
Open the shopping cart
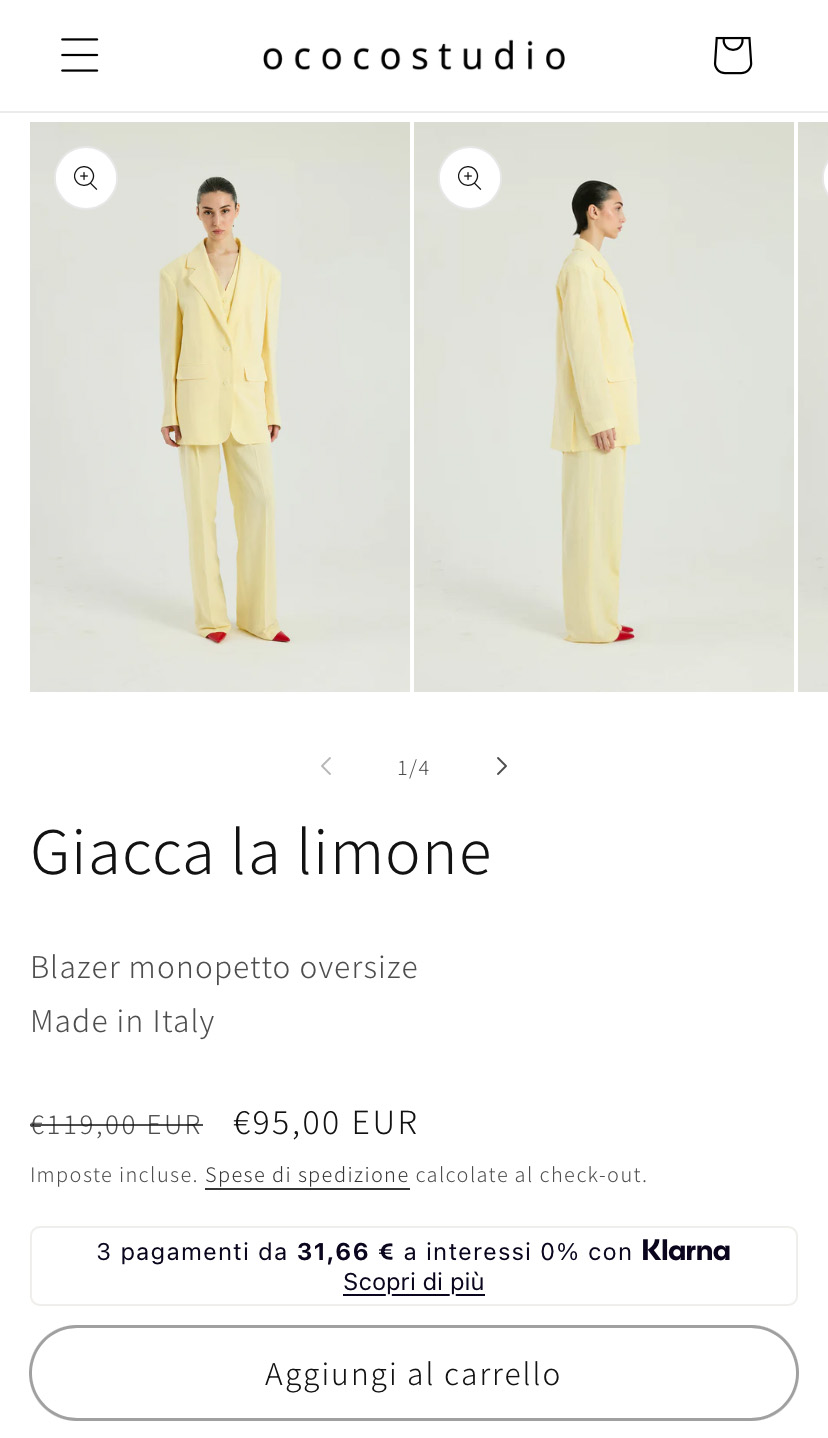point(732,55)
